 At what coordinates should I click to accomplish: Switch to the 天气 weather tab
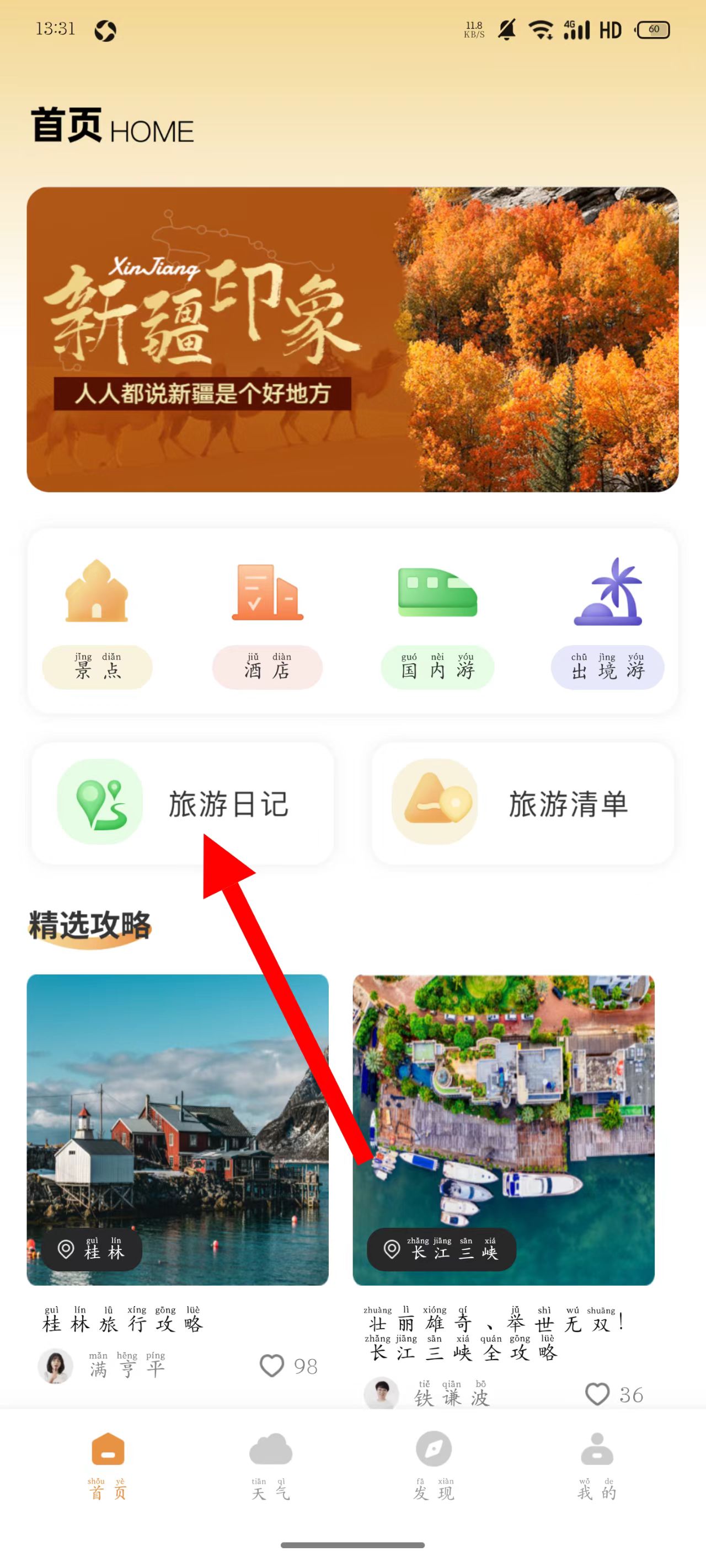(270, 1464)
